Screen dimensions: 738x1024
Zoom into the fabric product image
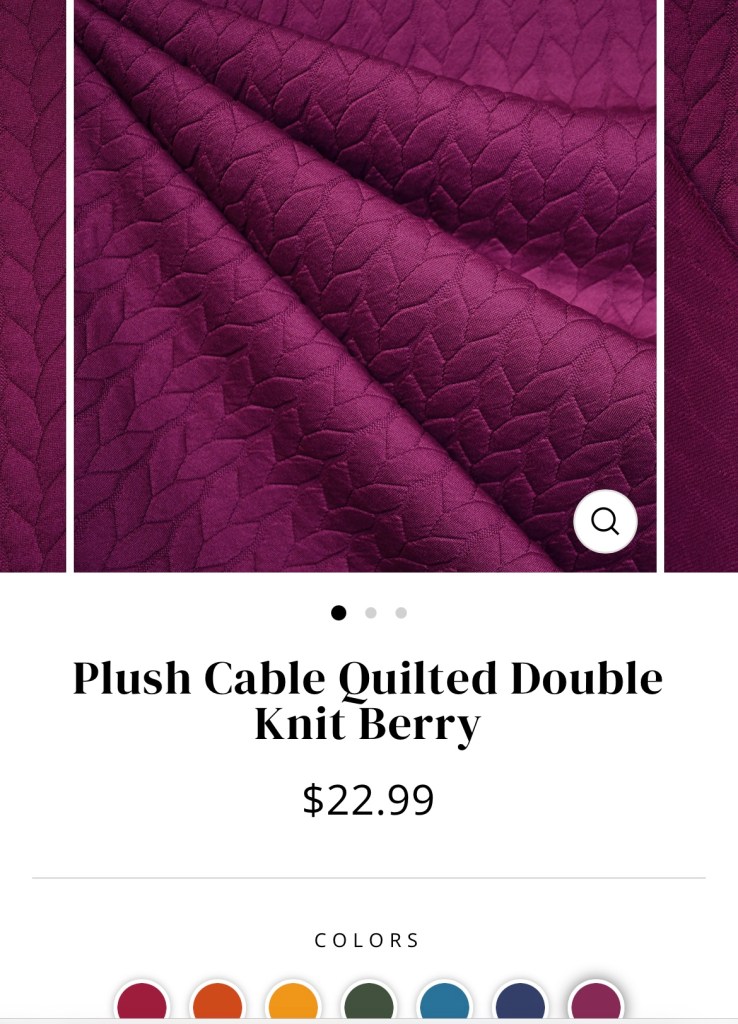coord(605,521)
